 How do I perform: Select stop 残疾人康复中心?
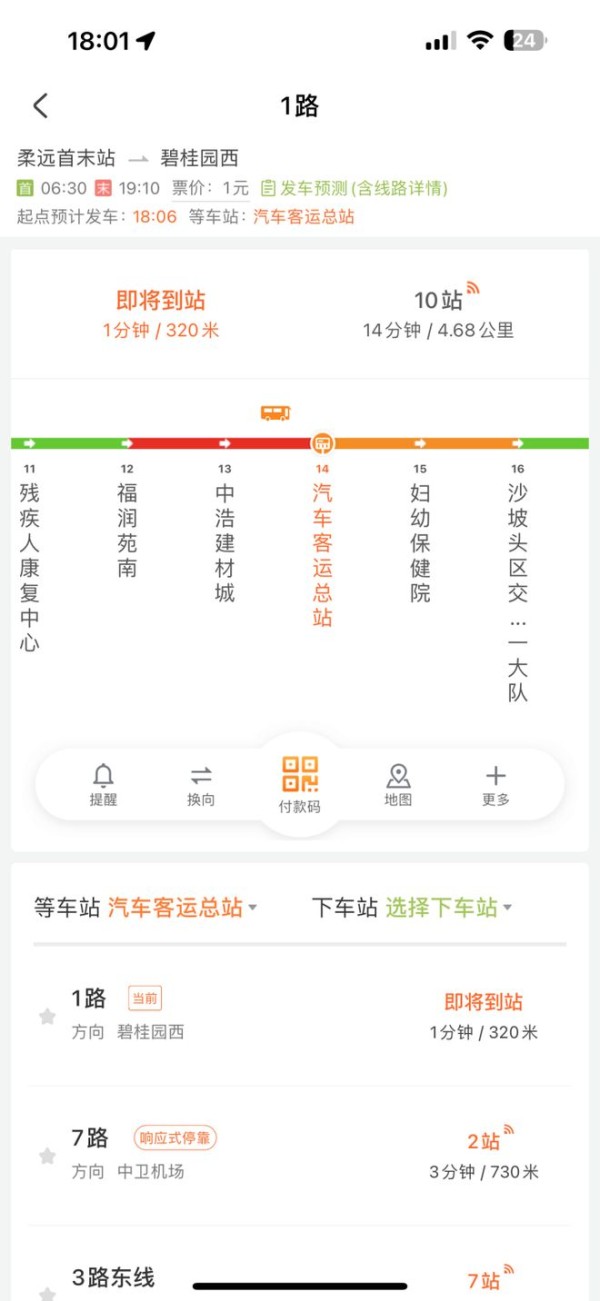click(30, 566)
